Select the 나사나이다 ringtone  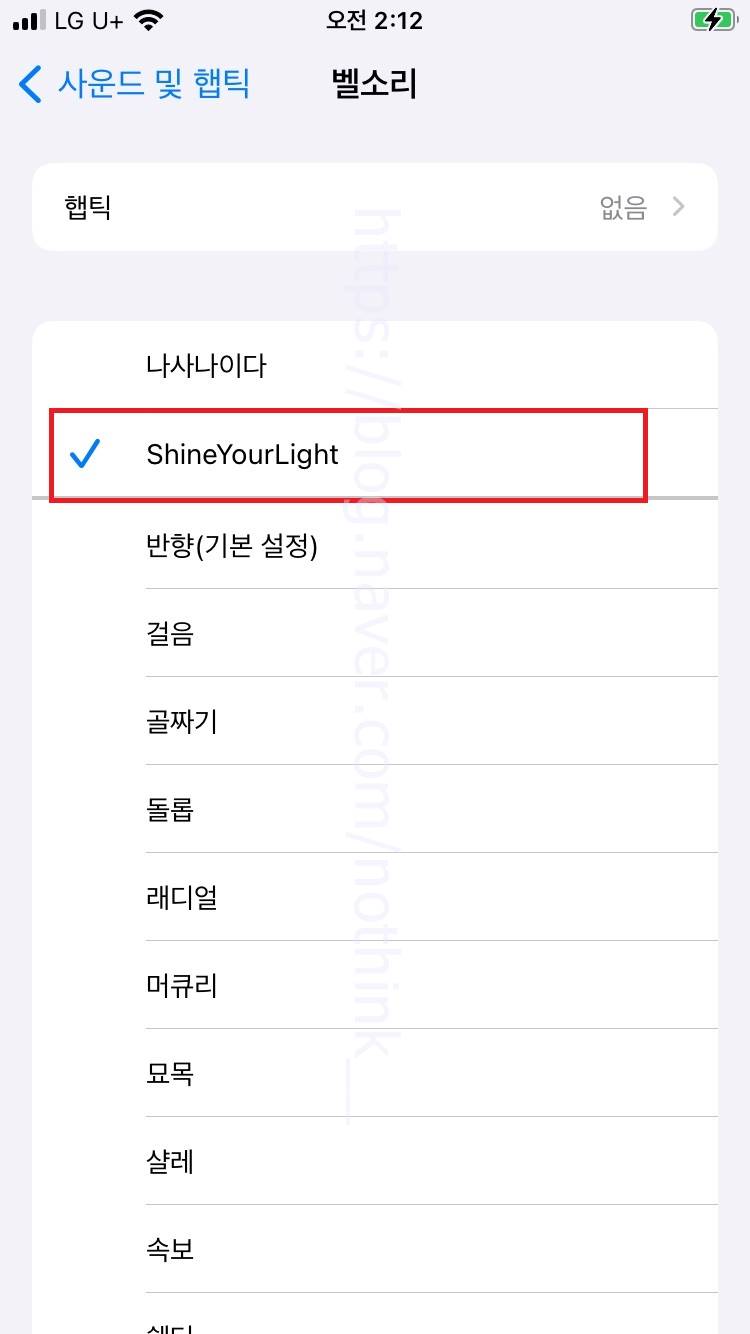point(375,365)
